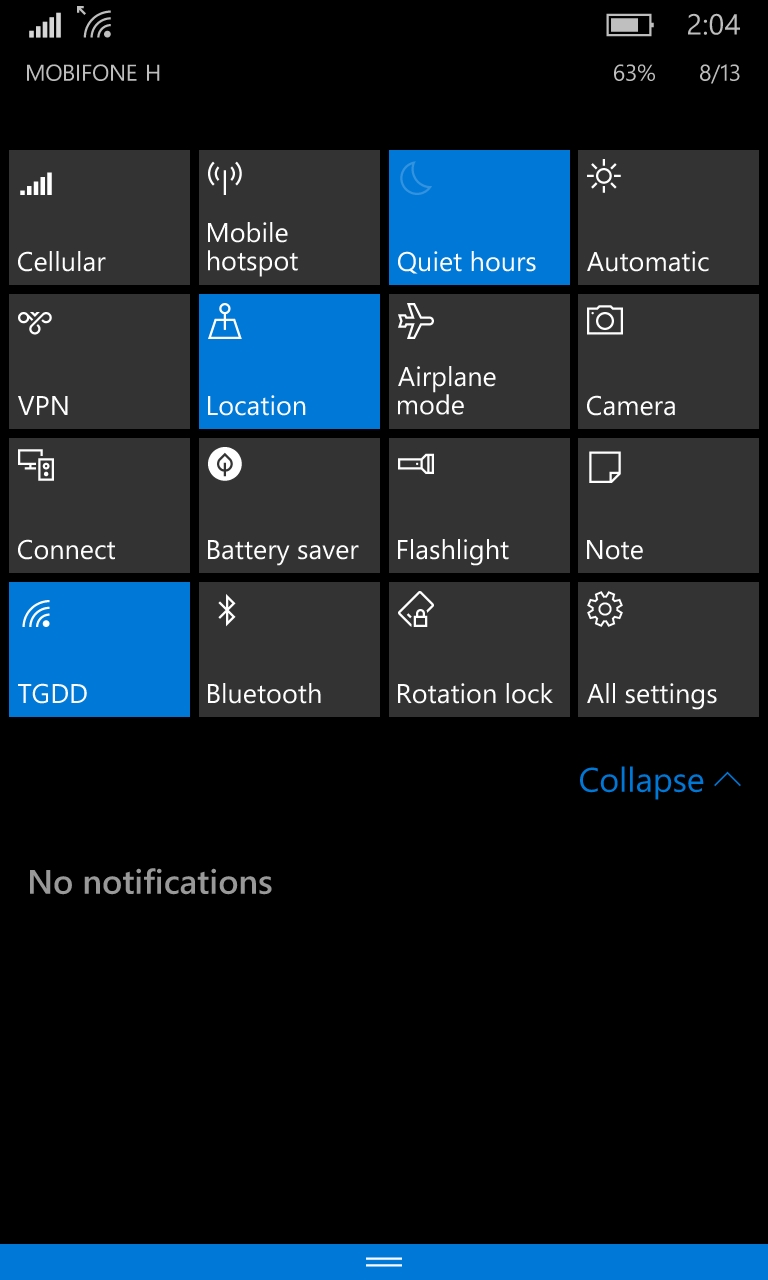Viewport: 768px width, 1280px height.
Task: Open VPN quick settings
Action: pos(98,361)
